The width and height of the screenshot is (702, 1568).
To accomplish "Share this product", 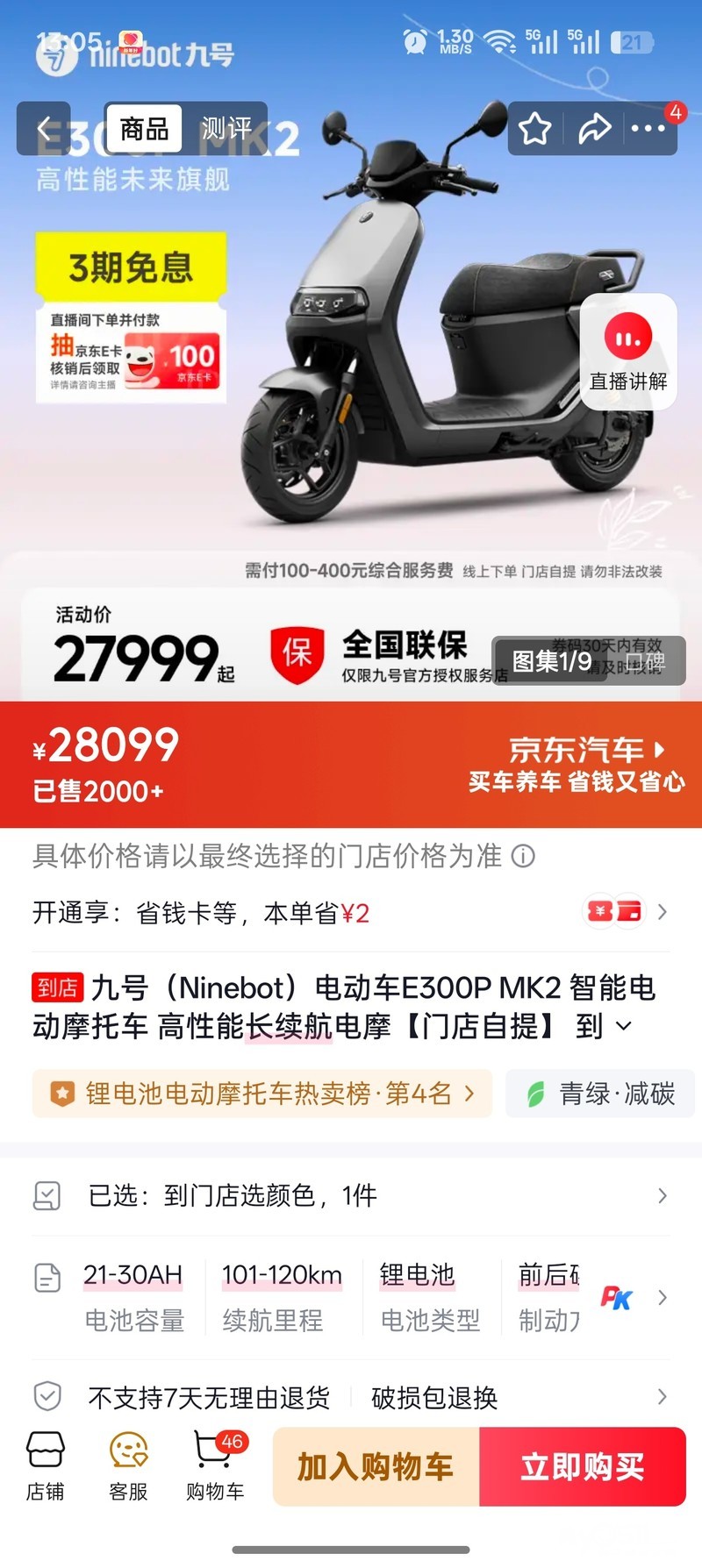I will coord(594,129).
